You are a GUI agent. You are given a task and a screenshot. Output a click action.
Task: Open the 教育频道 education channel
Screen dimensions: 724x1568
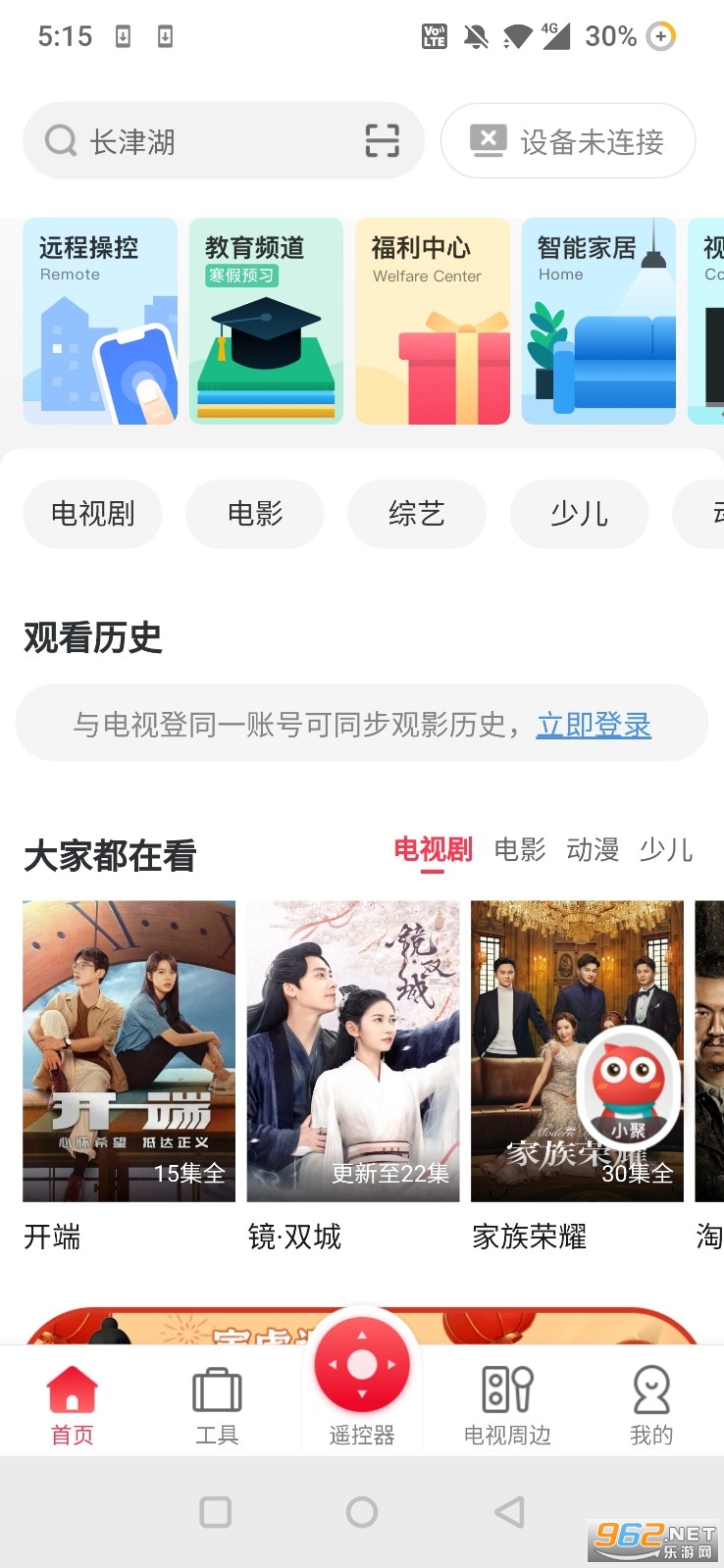265,322
